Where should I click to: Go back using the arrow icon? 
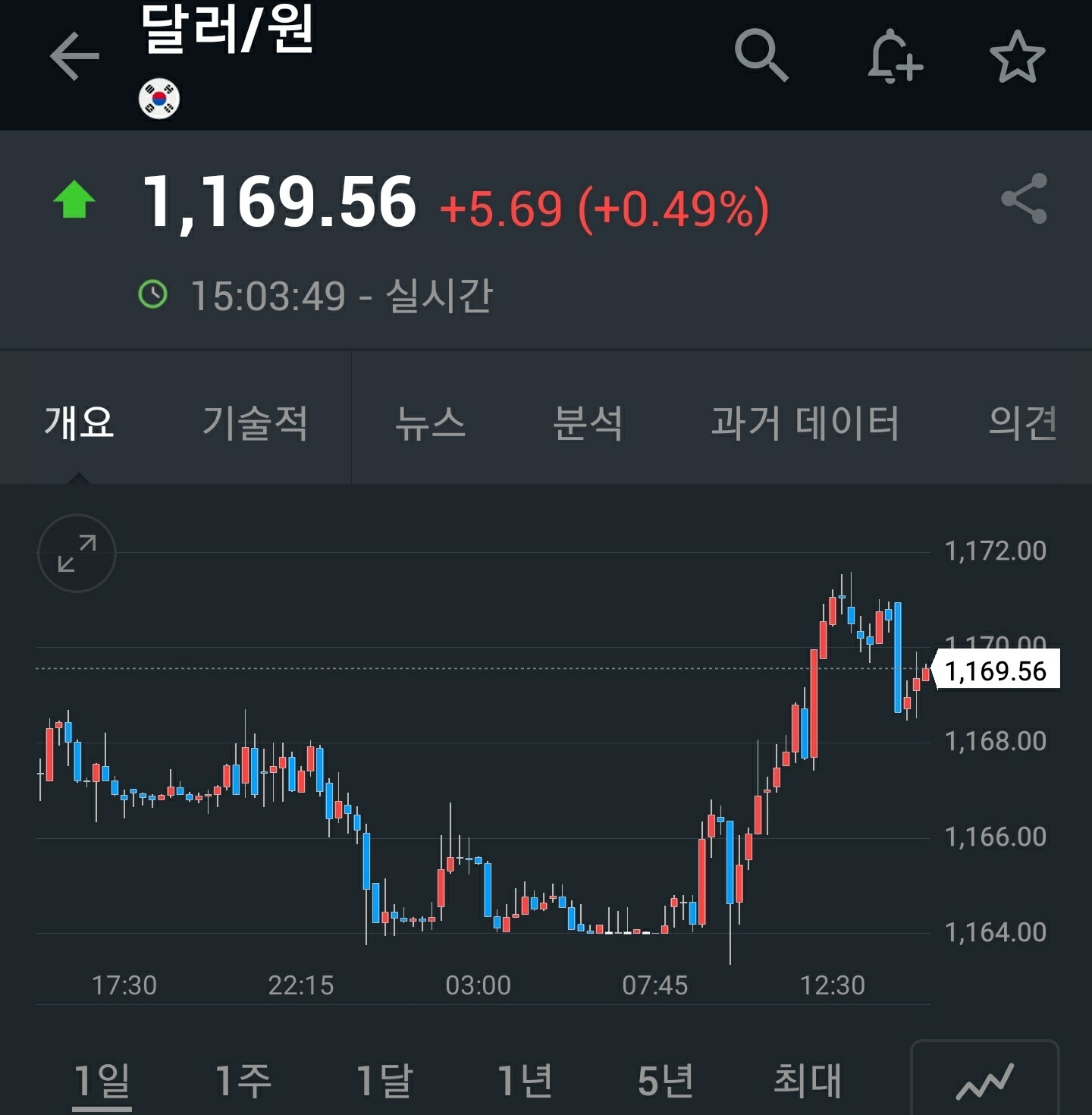click(x=74, y=56)
